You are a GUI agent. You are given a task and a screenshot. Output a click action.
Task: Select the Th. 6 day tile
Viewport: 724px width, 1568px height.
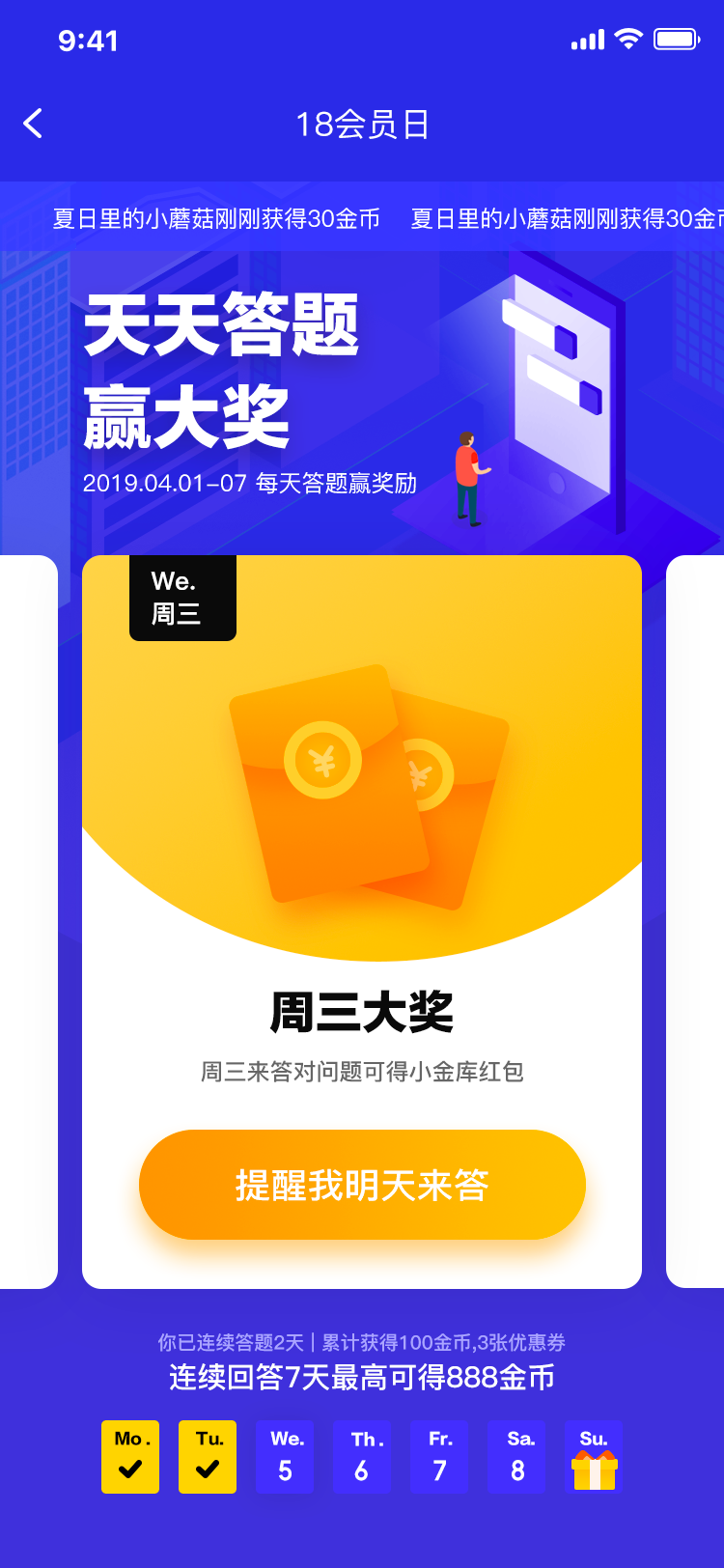pos(362,1457)
